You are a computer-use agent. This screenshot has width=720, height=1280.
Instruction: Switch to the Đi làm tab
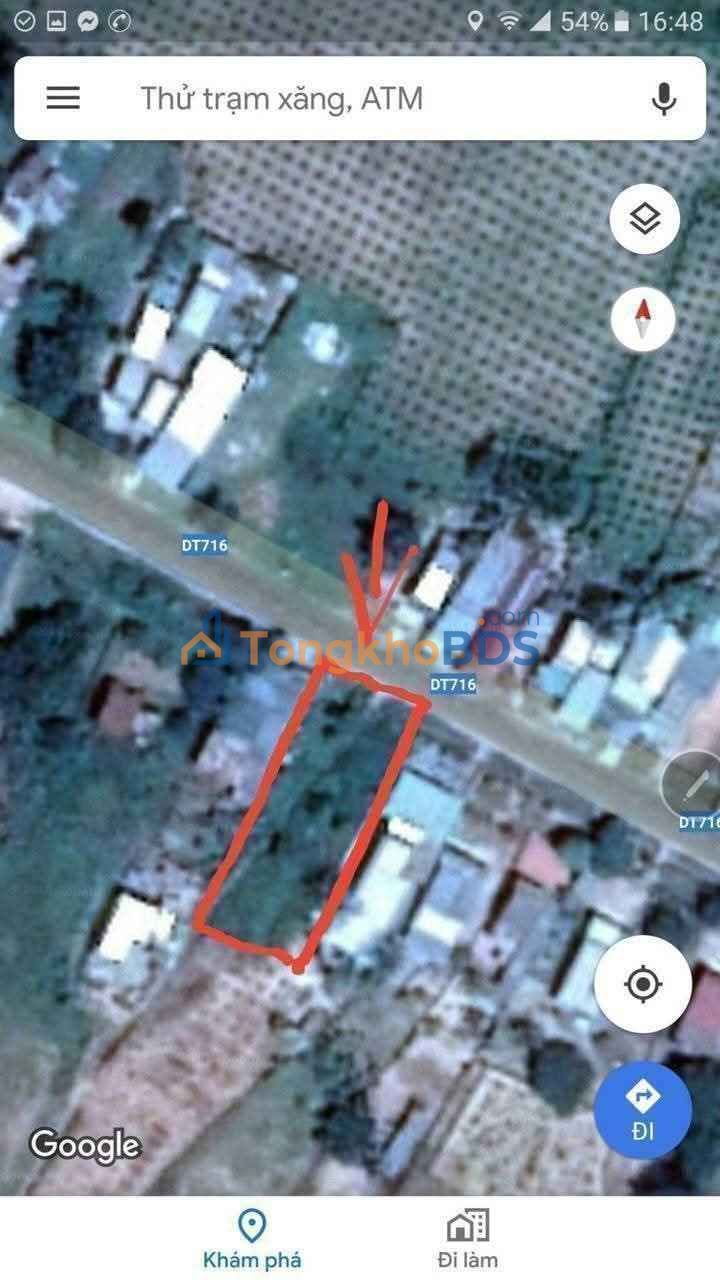pyautogui.click(x=467, y=1239)
